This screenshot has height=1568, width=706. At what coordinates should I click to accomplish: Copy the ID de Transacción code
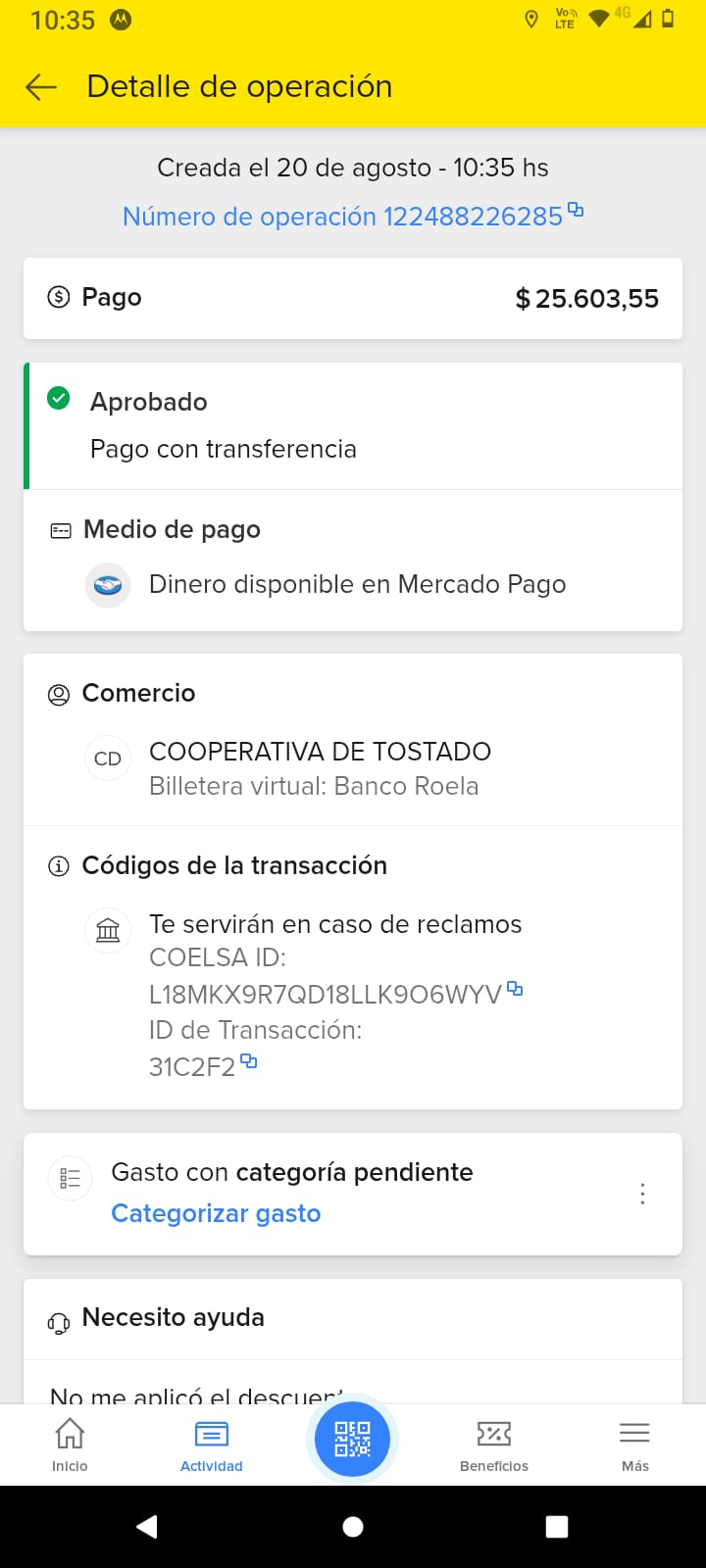(x=249, y=1061)
